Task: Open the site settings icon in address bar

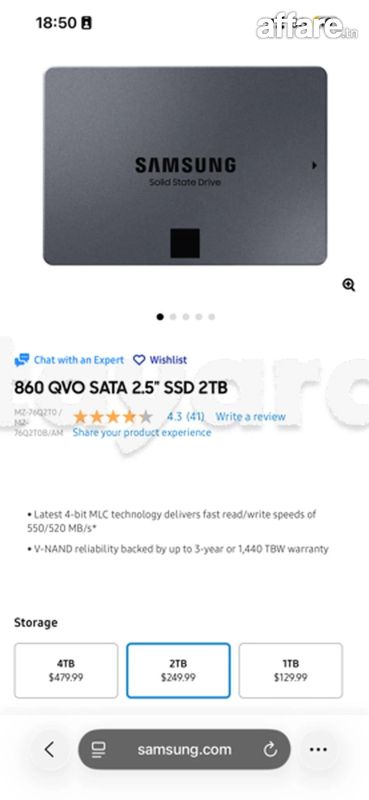Action: (98, 749)
